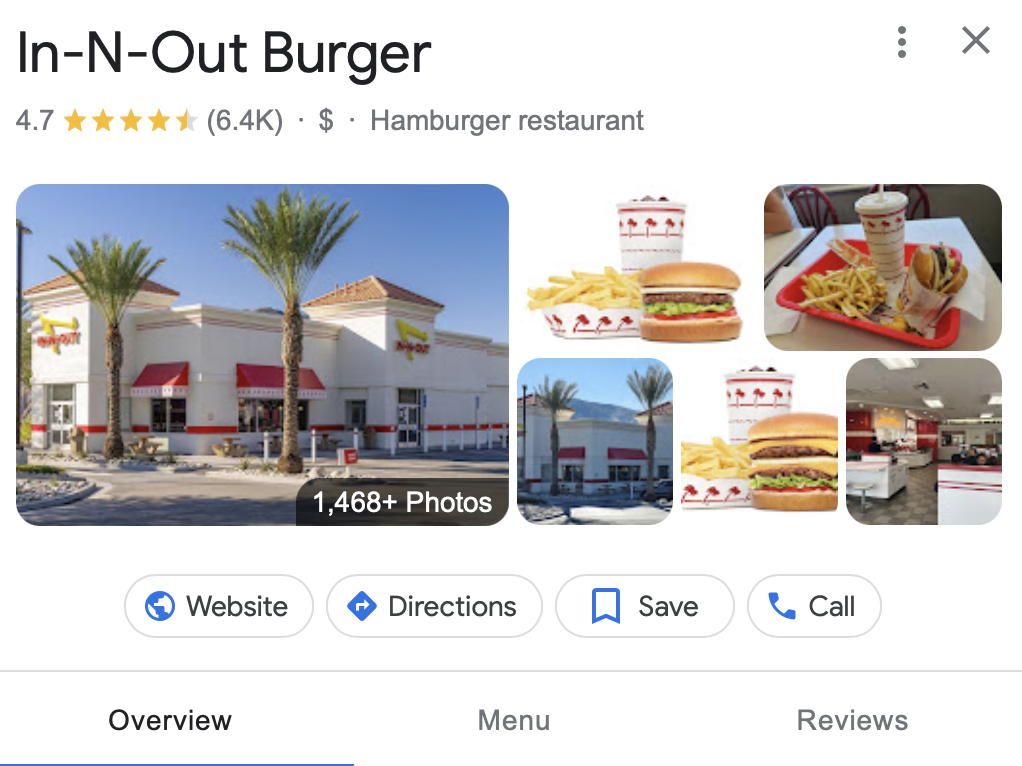1022x766 pixels.
Task: View the red tray meal photo
Action: 882,267
